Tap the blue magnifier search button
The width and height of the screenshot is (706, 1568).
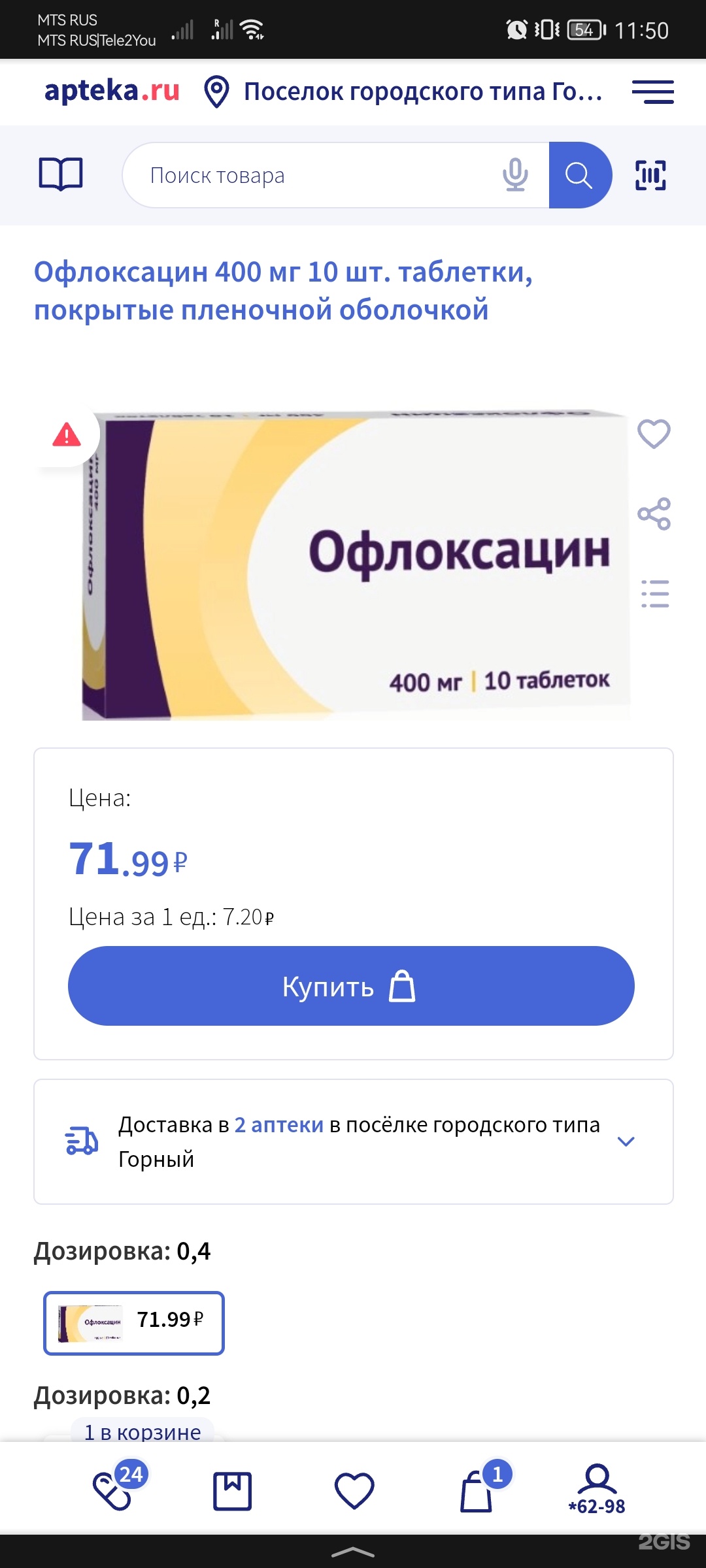(579, 175)
